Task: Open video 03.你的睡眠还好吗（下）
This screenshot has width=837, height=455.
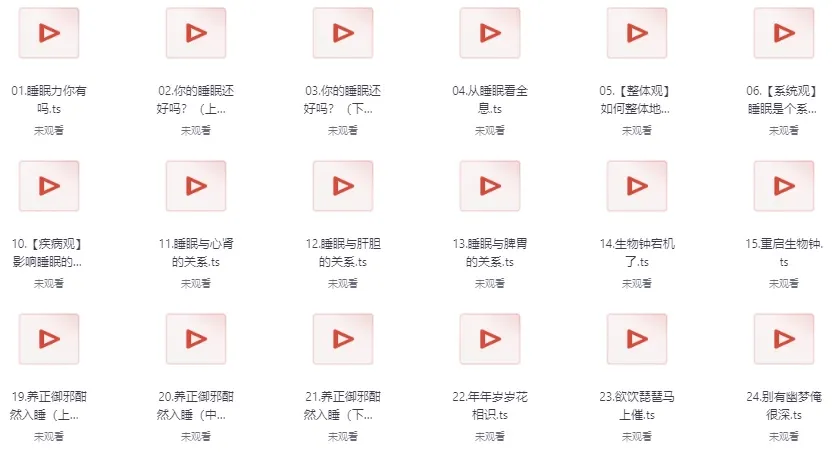Action: [x=342, y=33]
